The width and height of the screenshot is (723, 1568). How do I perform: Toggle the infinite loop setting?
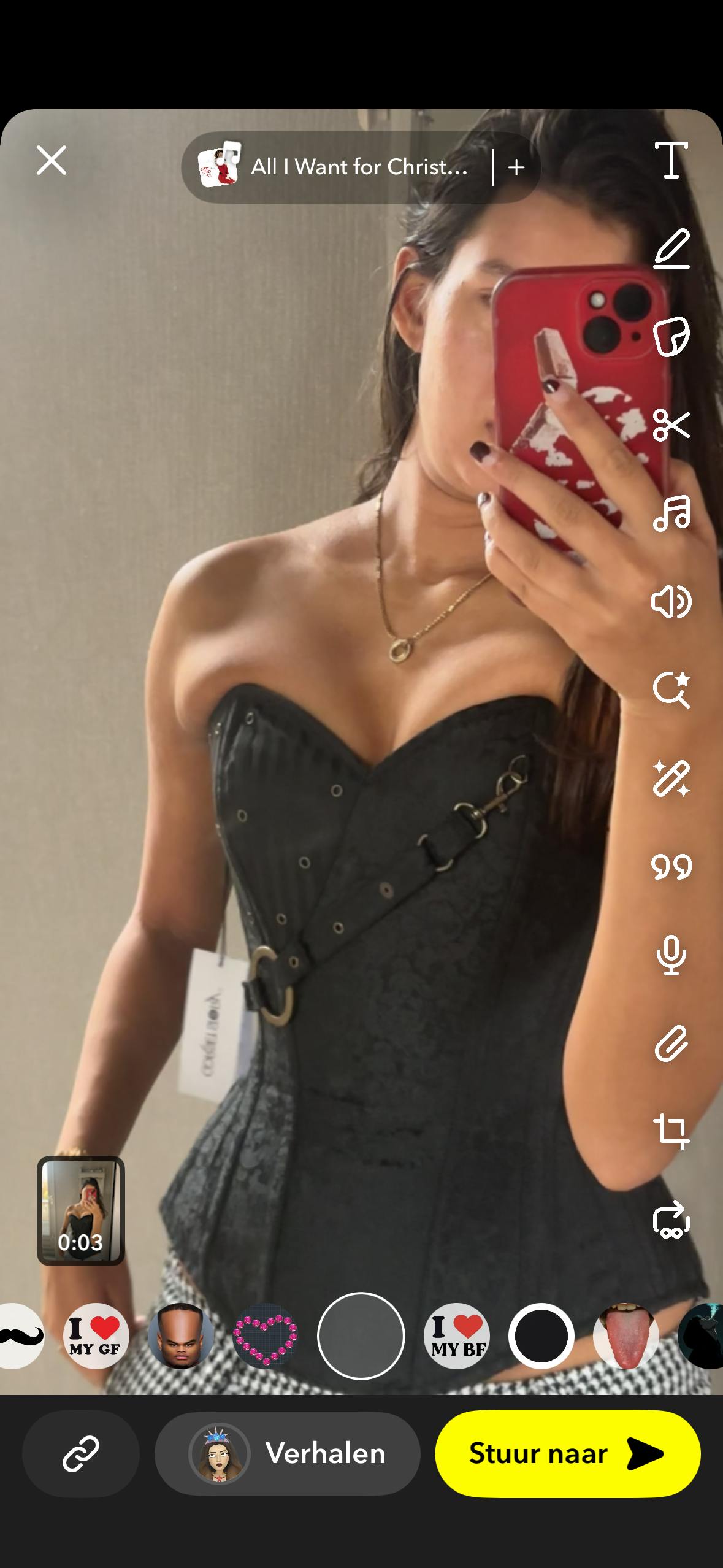coord(671,1220)
